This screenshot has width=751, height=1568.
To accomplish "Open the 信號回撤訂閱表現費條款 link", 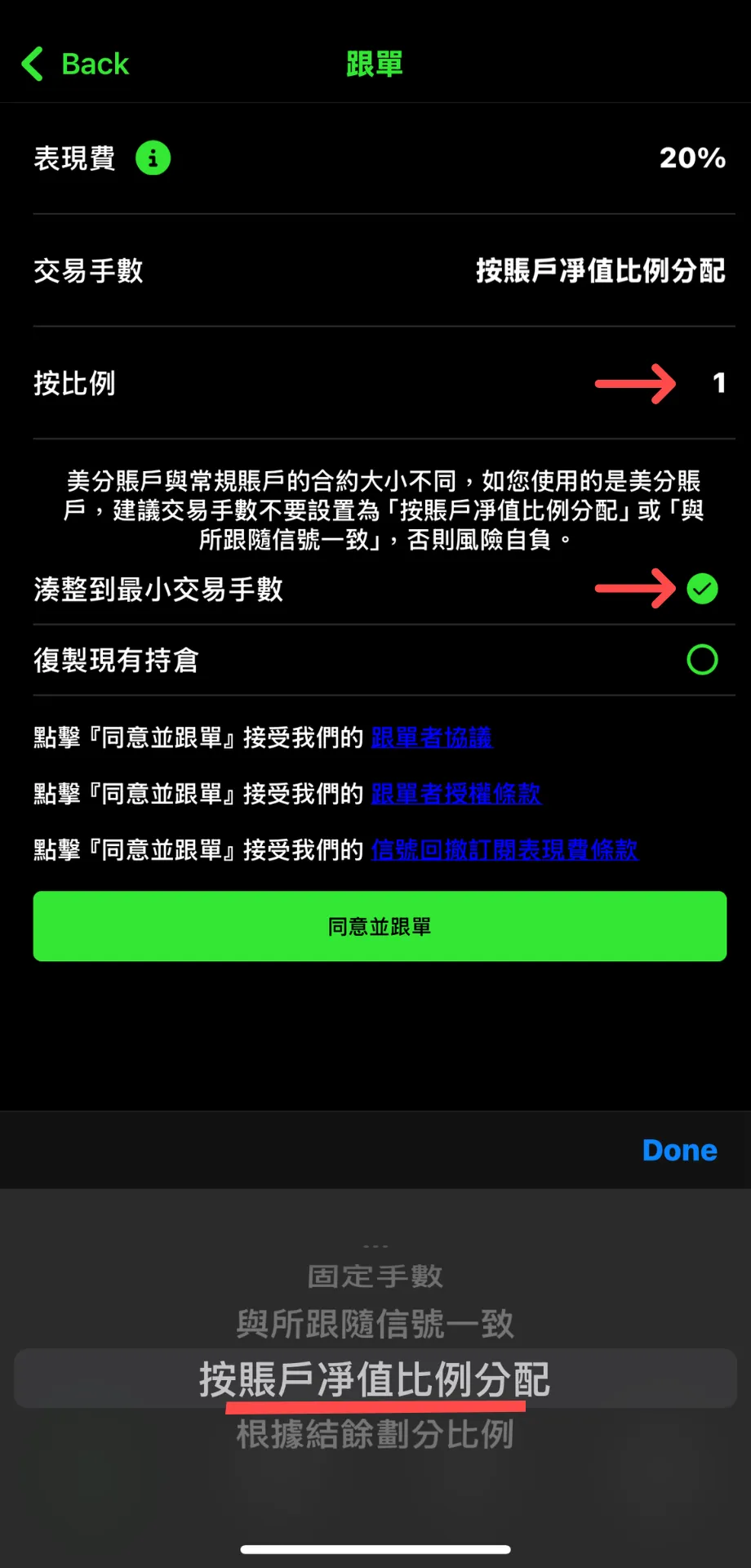I will (504, 850).
